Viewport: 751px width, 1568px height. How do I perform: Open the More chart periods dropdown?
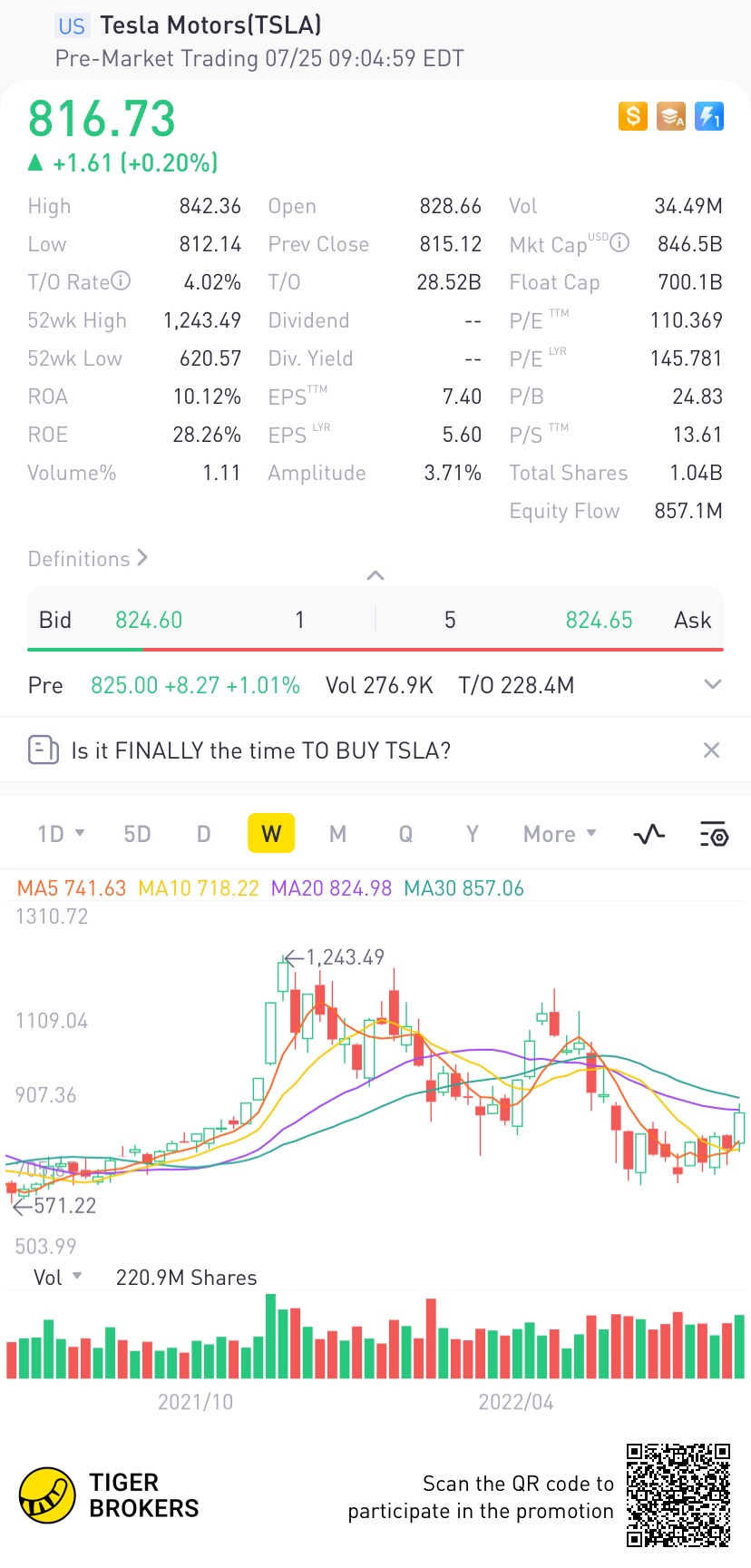tap(560, 834)
